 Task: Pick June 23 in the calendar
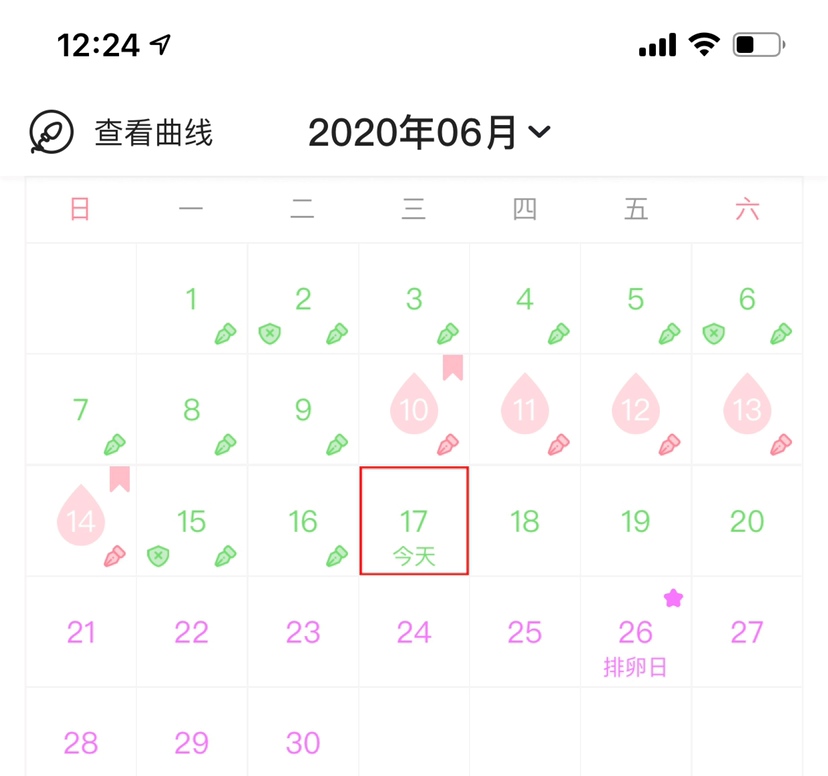303,632
